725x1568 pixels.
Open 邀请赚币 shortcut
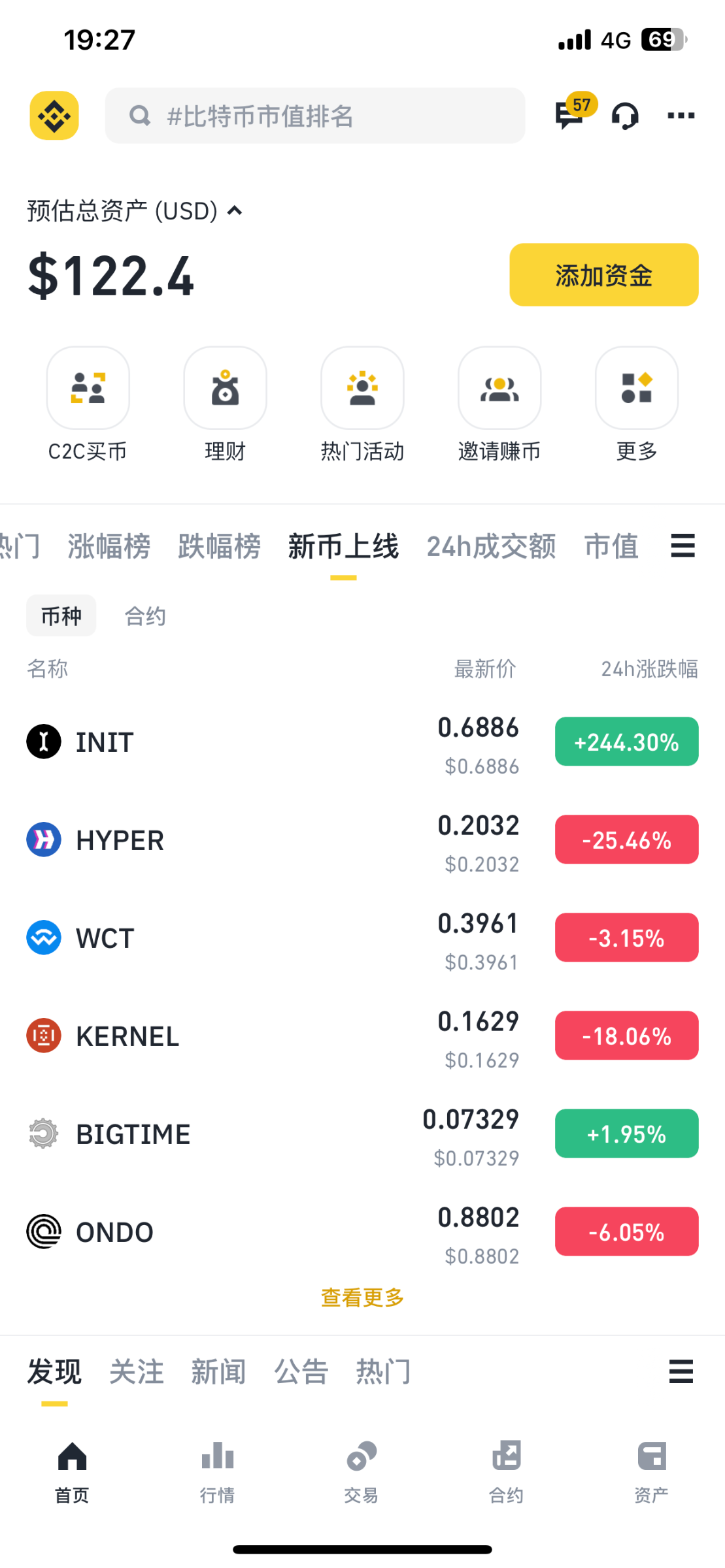[x=499, y=405]
